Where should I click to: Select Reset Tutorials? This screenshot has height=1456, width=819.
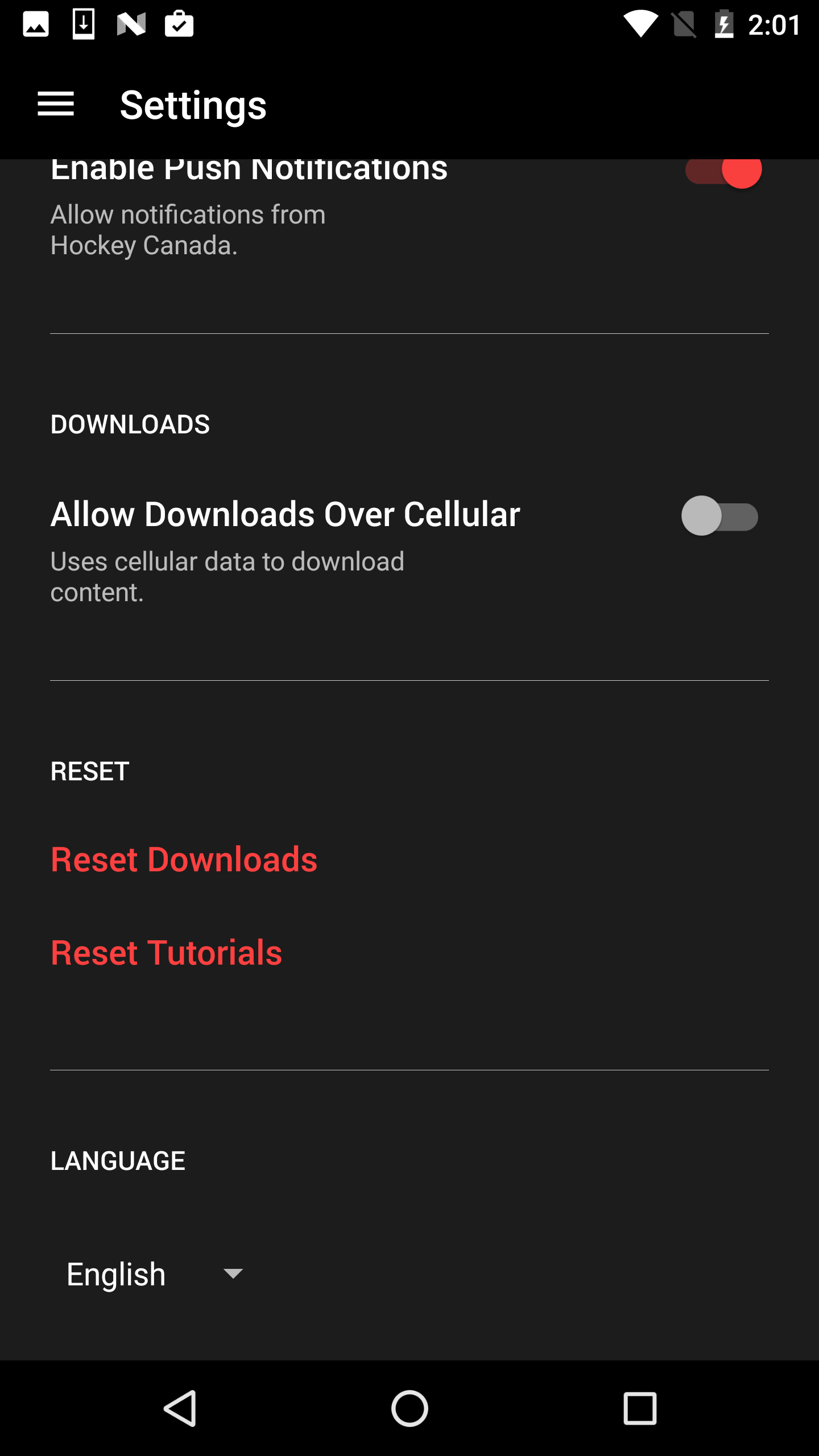tap(166, 953)
